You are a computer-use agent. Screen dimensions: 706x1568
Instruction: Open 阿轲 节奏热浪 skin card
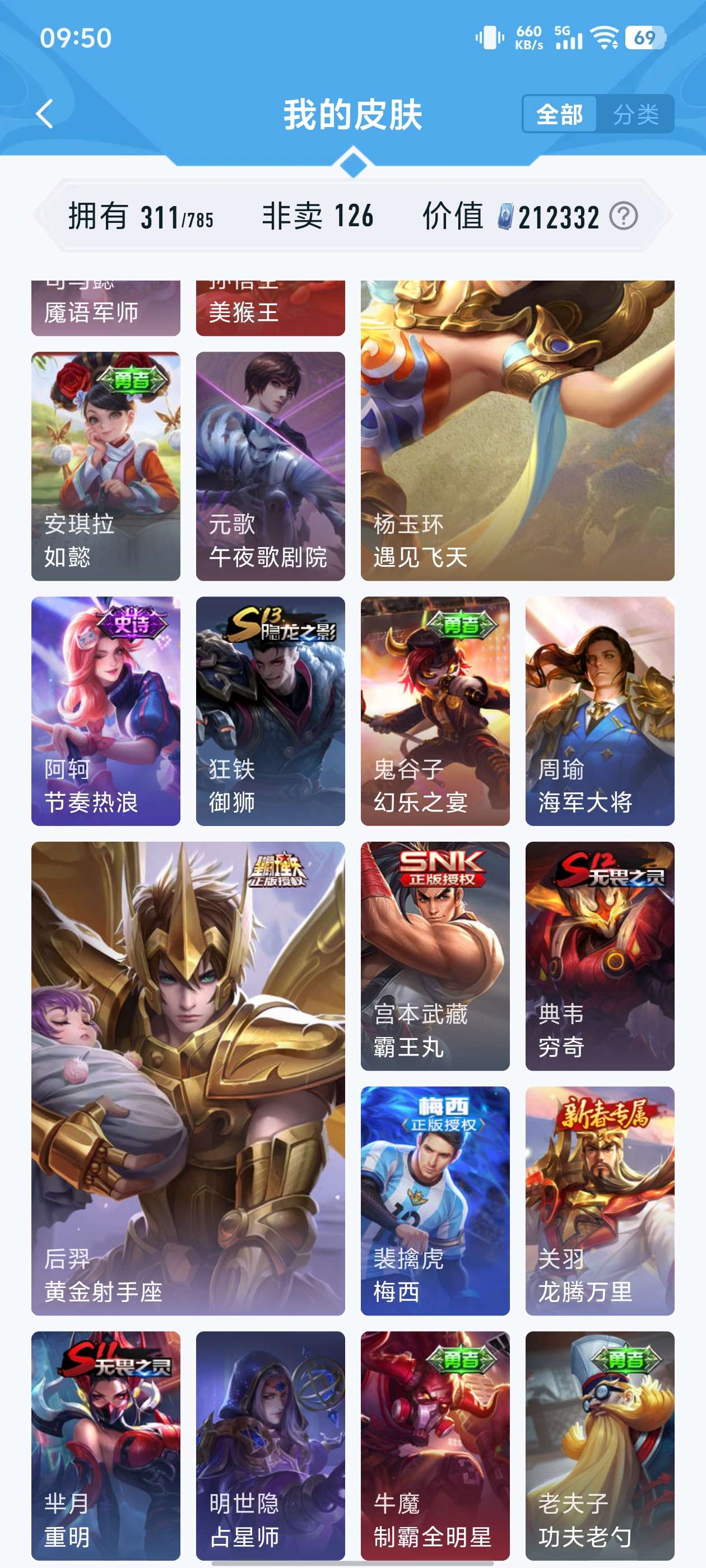click(106, 710)
